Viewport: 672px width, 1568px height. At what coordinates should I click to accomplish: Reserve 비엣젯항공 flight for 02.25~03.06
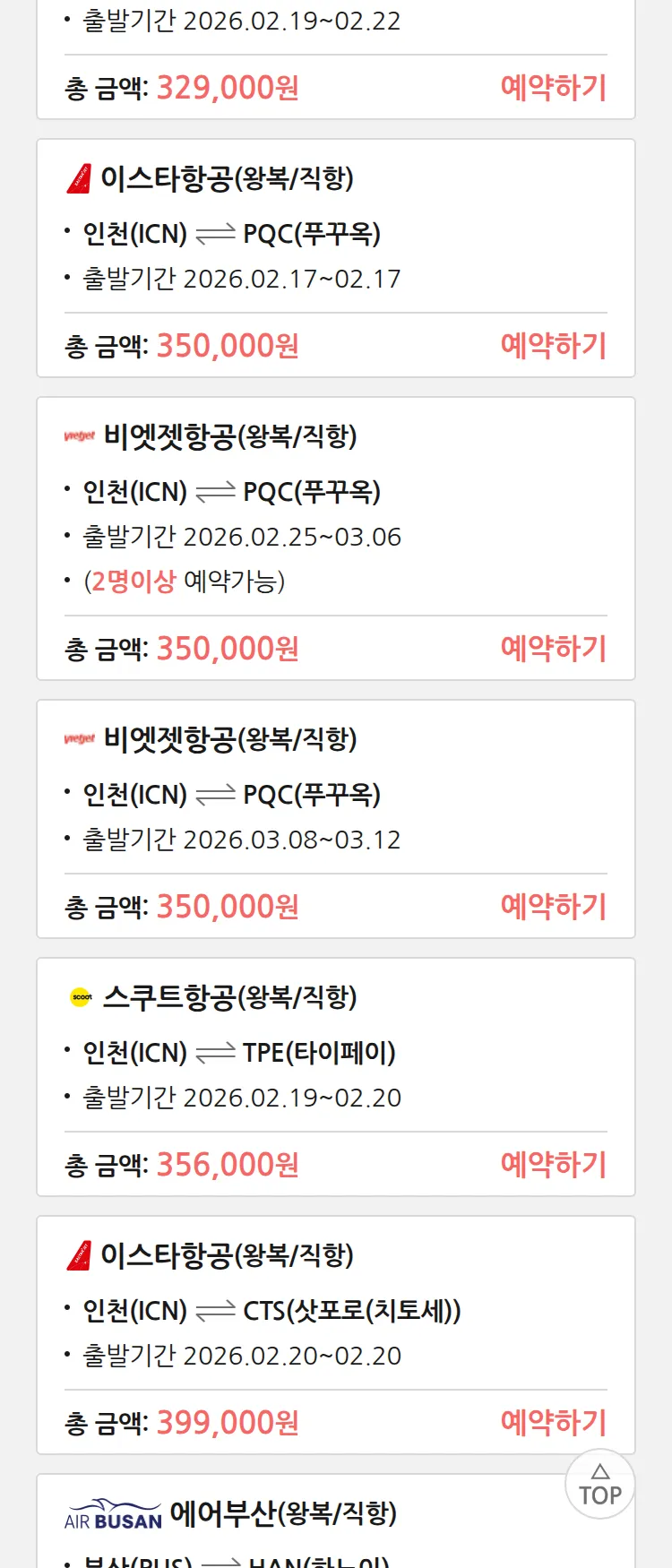click(x=553, y=649)
